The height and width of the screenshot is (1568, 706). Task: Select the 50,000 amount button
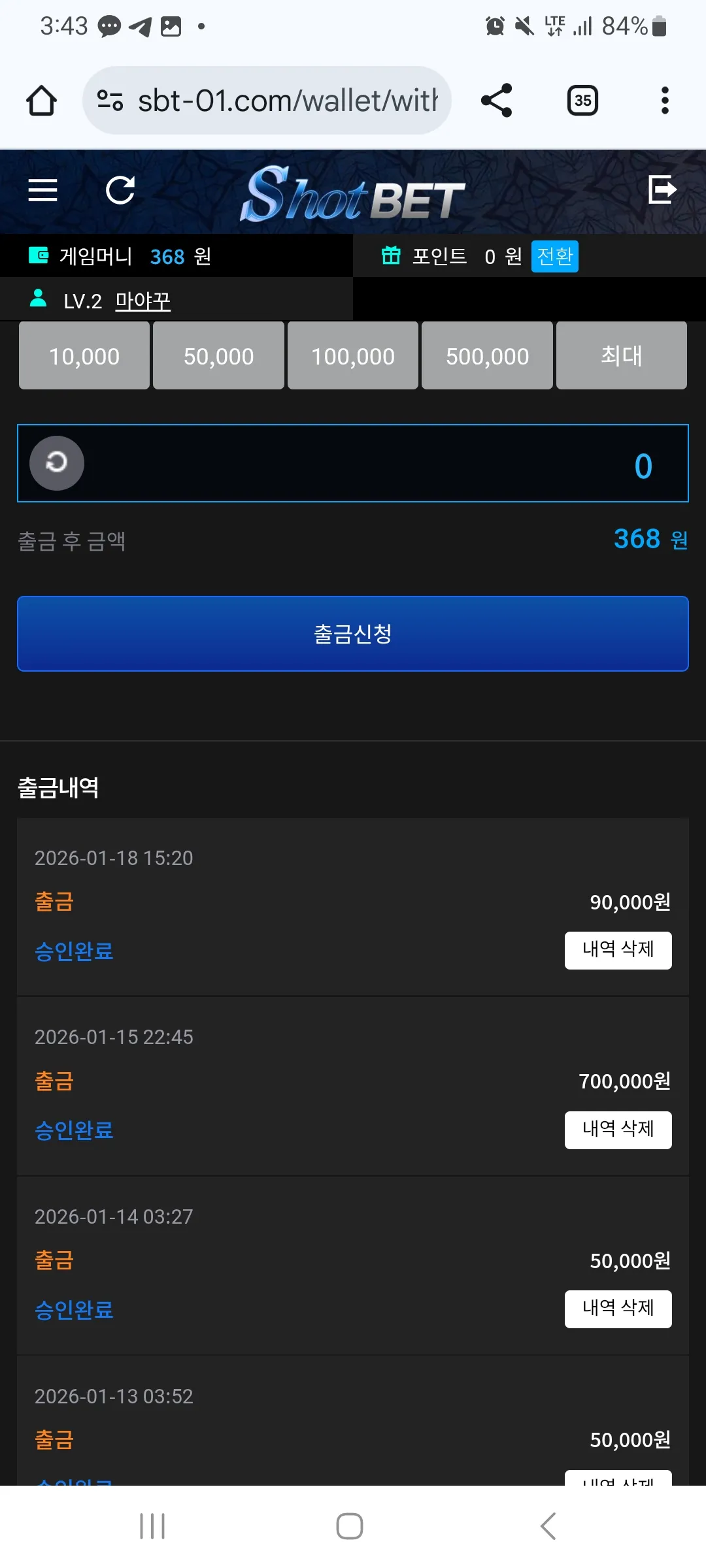[x=218, y=356]
